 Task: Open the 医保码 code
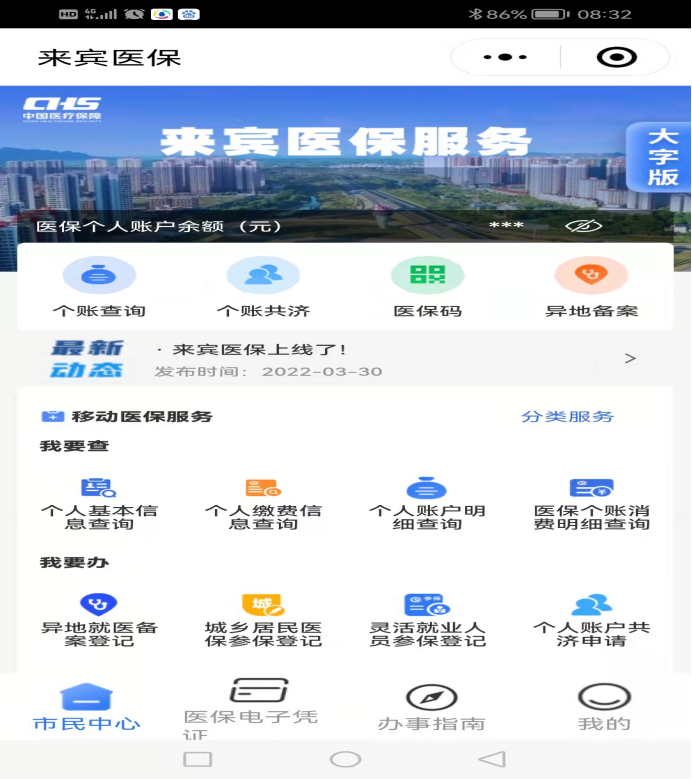(427, 287)
